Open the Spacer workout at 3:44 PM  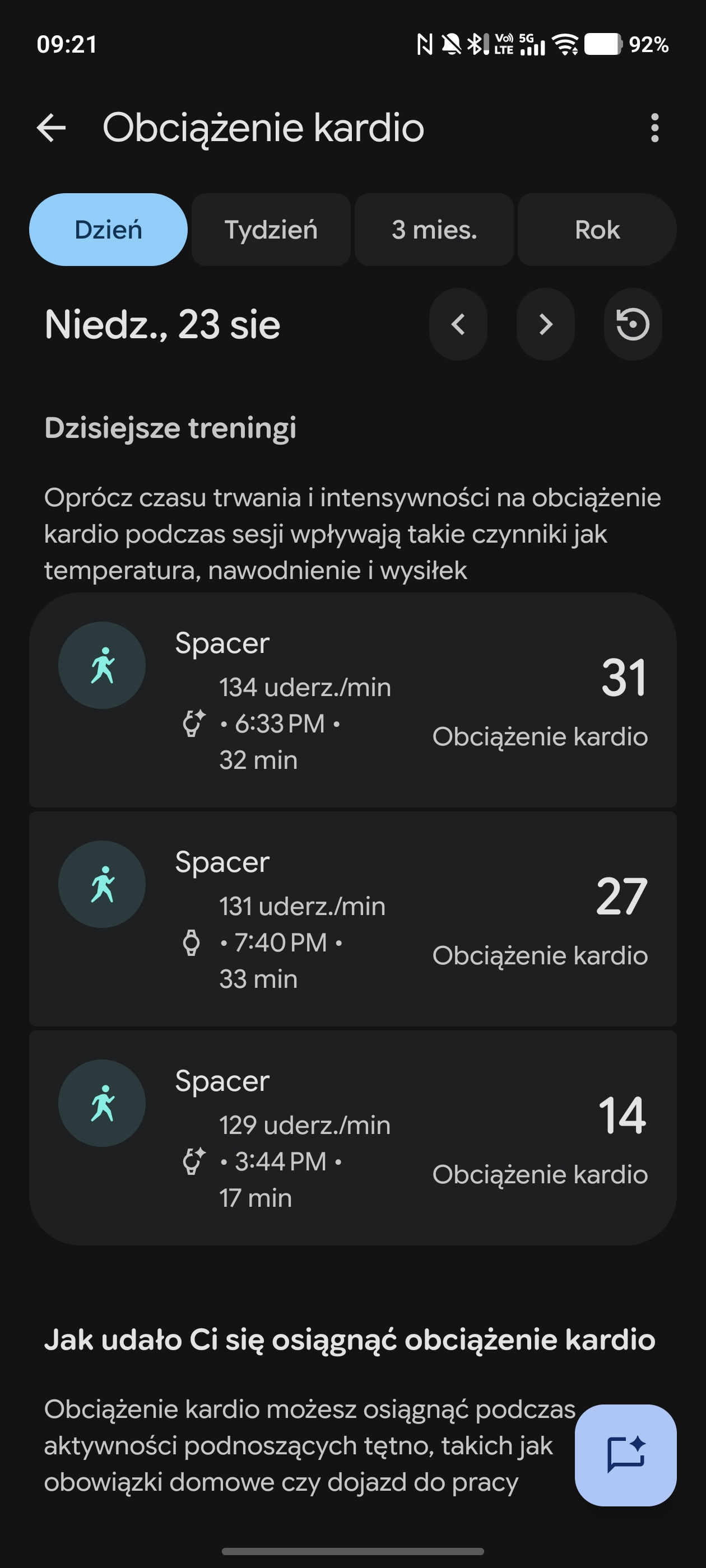(x=352, y=1138)
